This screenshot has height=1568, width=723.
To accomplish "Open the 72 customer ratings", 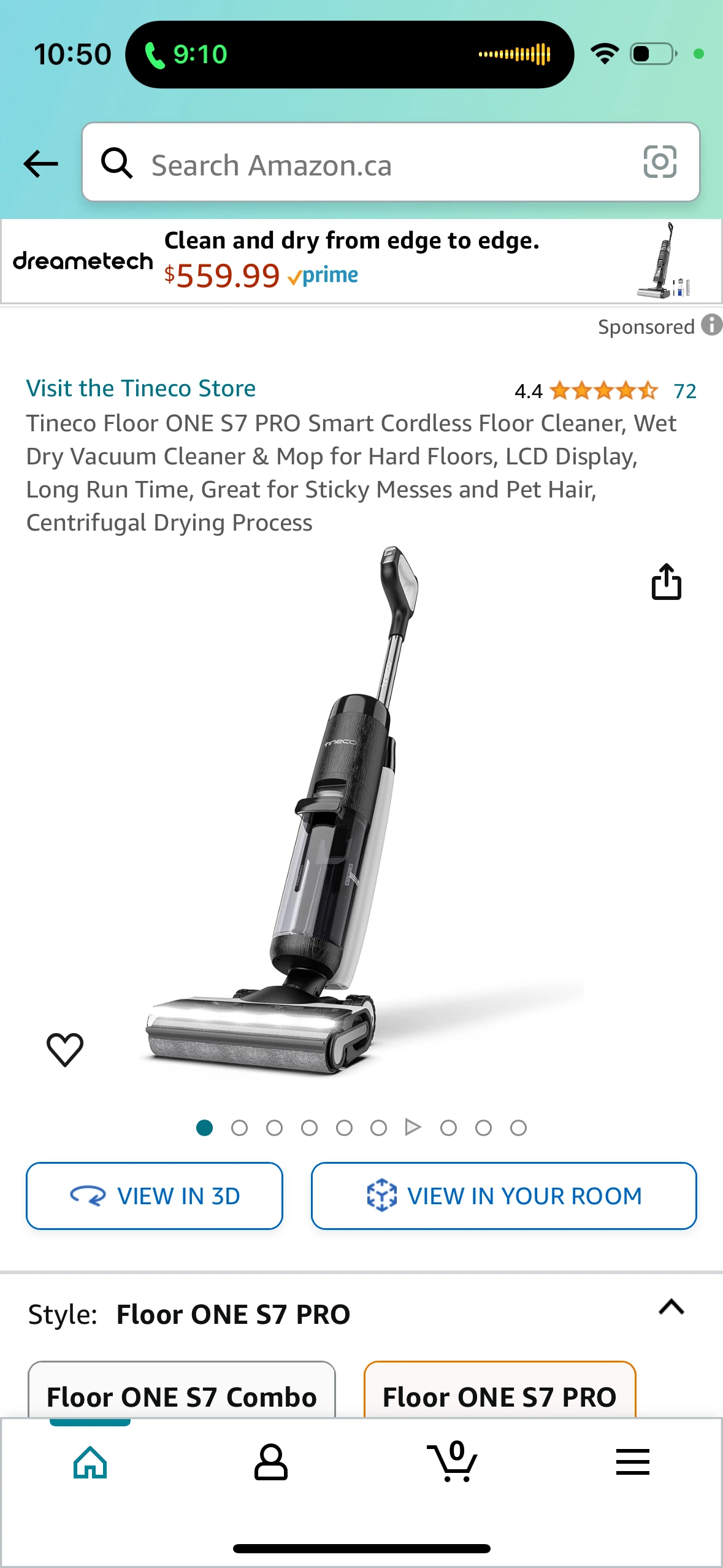I will (x=684, y=391).
